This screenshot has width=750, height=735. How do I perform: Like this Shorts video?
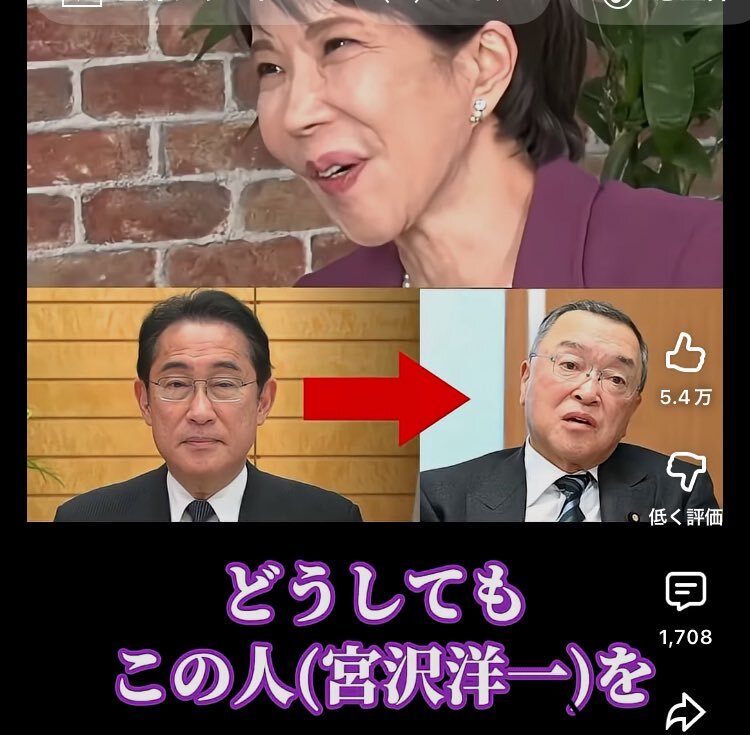(686, 354)
